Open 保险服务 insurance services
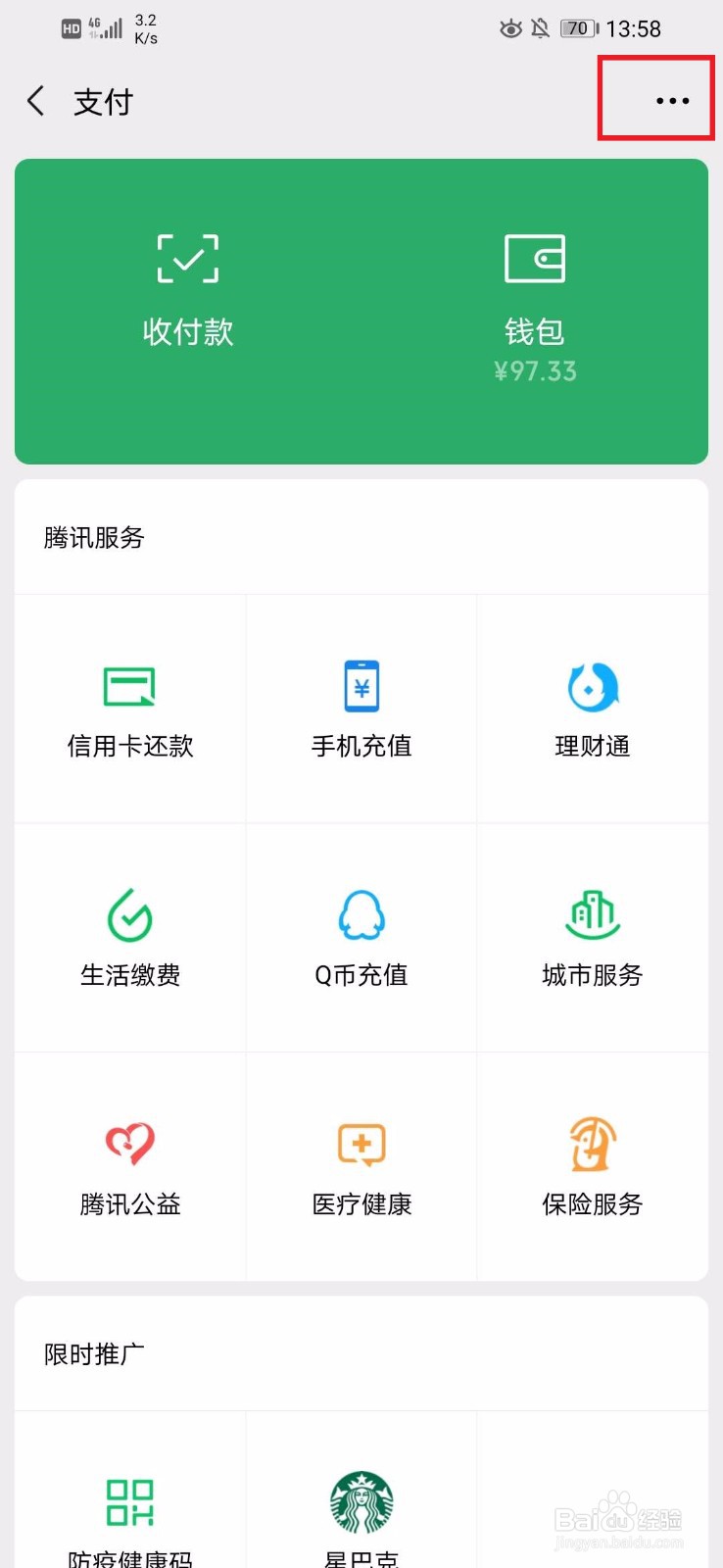 point(592,1168)
